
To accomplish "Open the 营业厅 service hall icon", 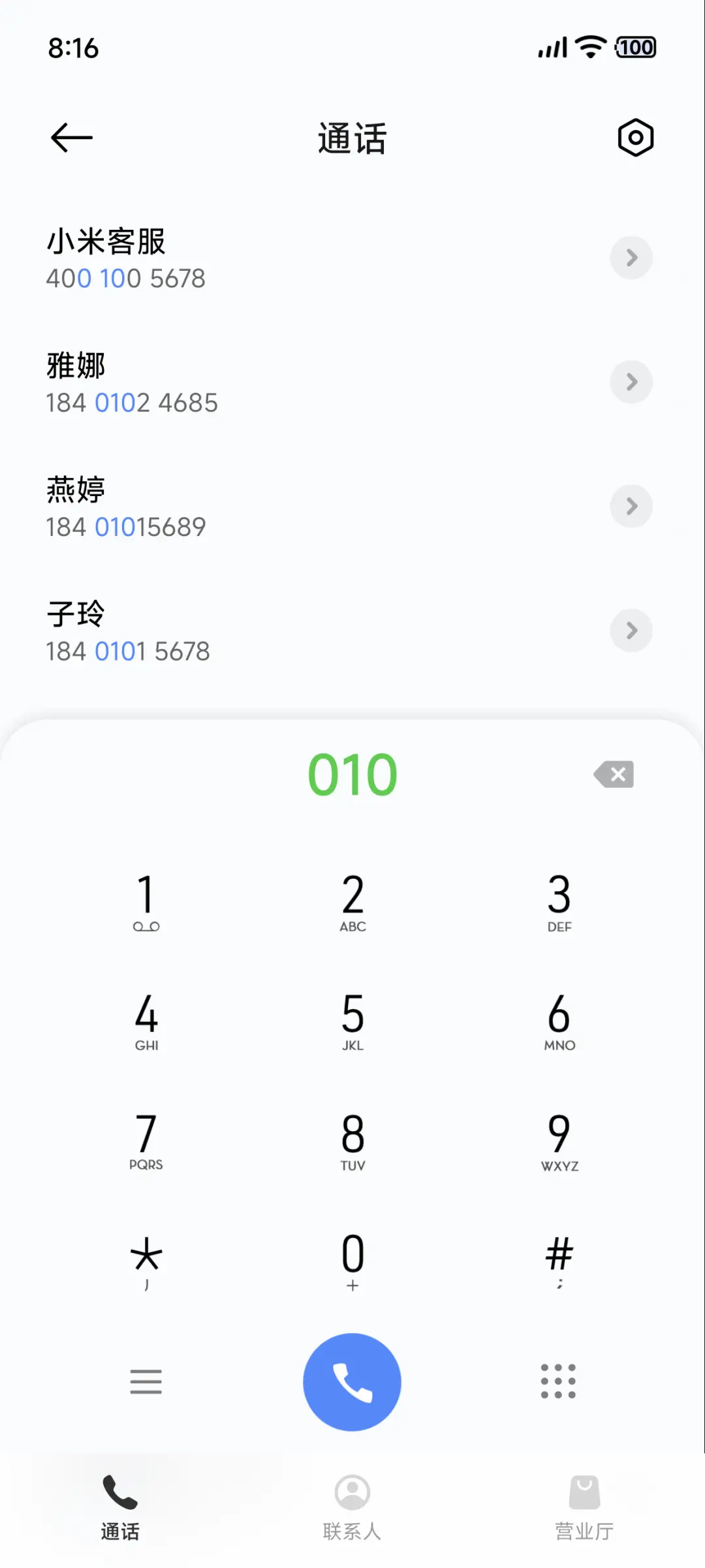I will [x=584, y=1492].
